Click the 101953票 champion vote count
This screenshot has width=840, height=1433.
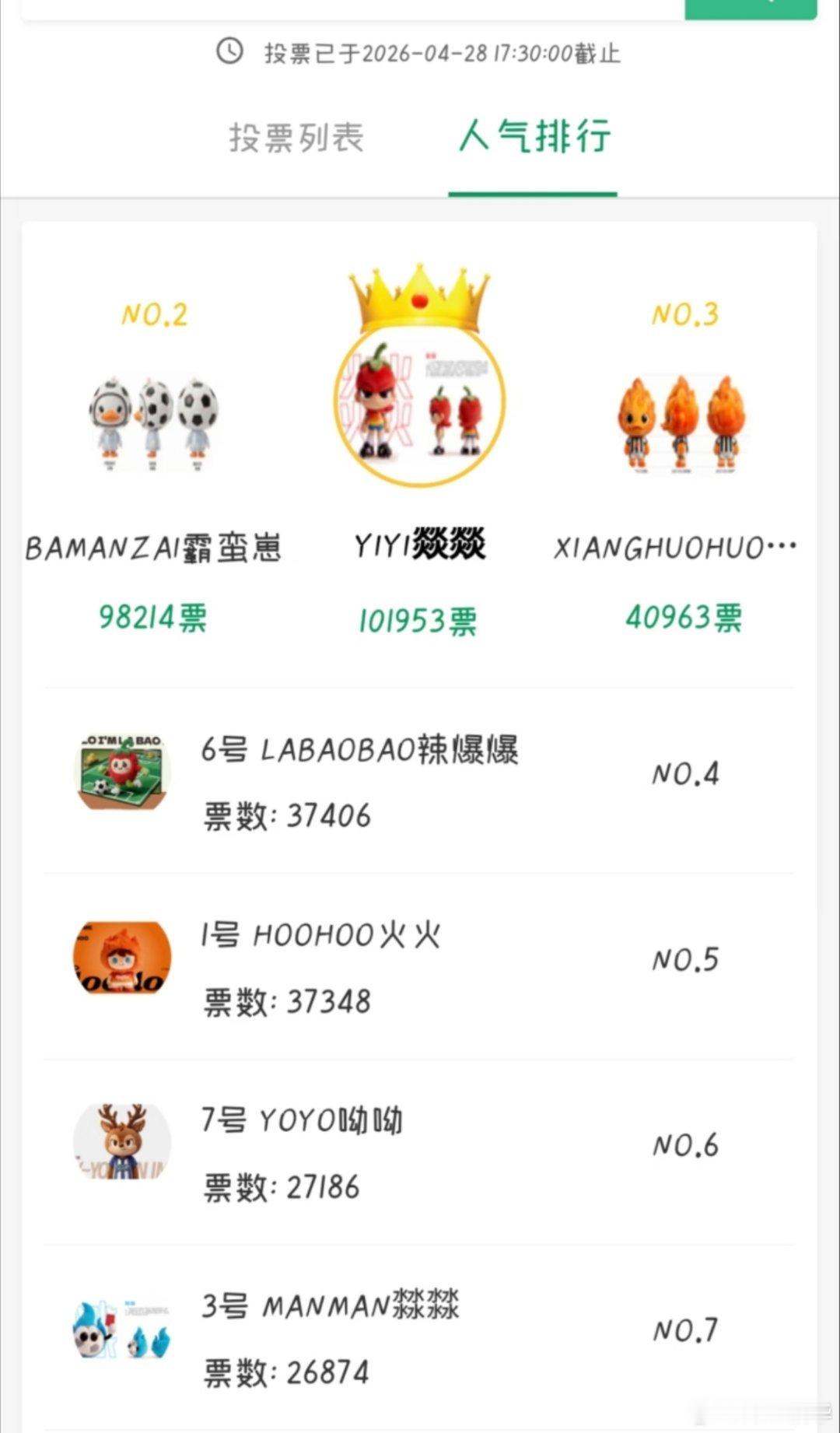[x=418, y=618]
